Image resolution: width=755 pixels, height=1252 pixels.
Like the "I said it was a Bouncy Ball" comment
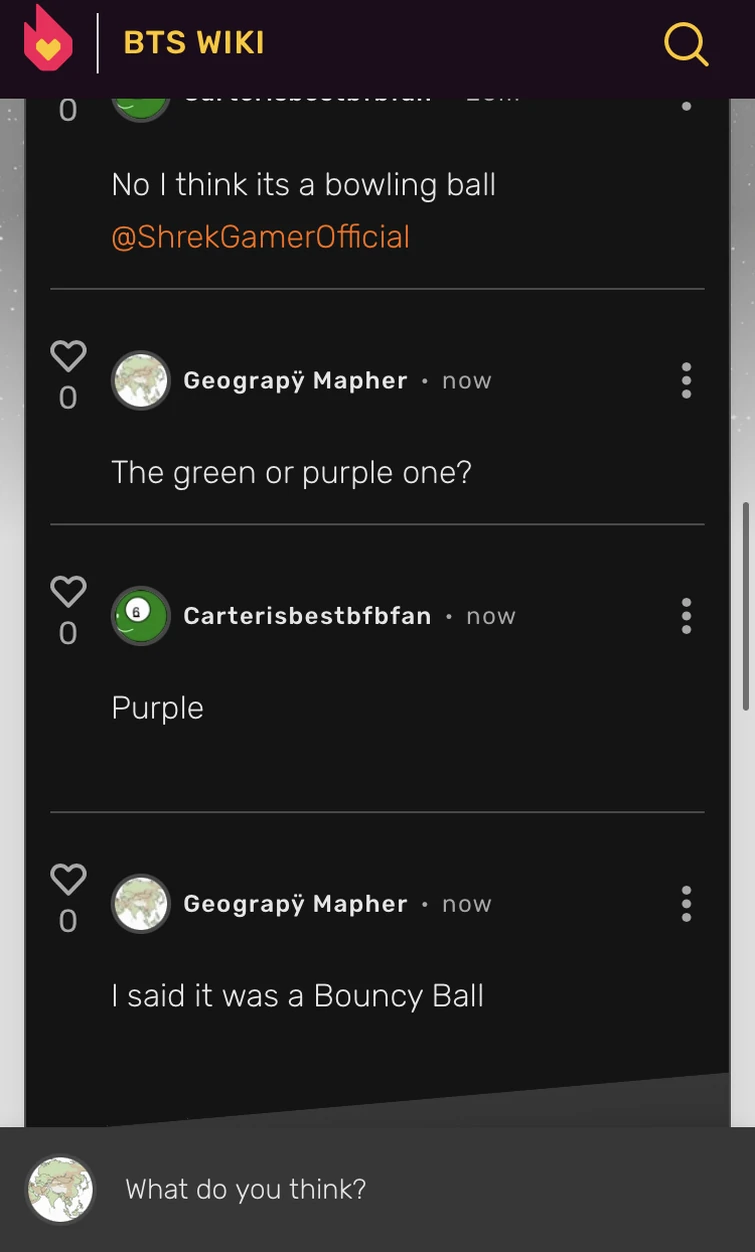point(68,879)
